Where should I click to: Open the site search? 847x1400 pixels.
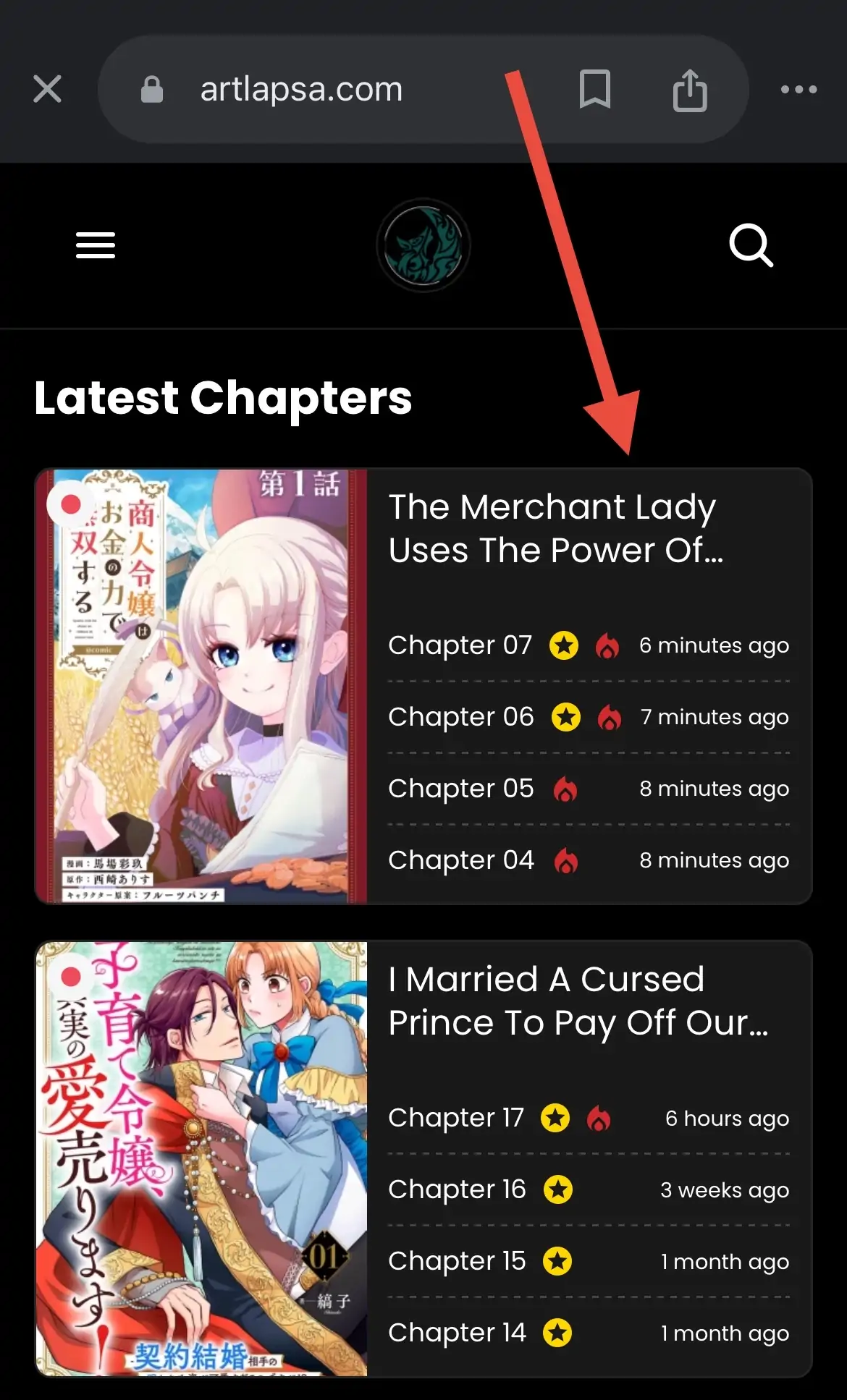tap(751, 245)
